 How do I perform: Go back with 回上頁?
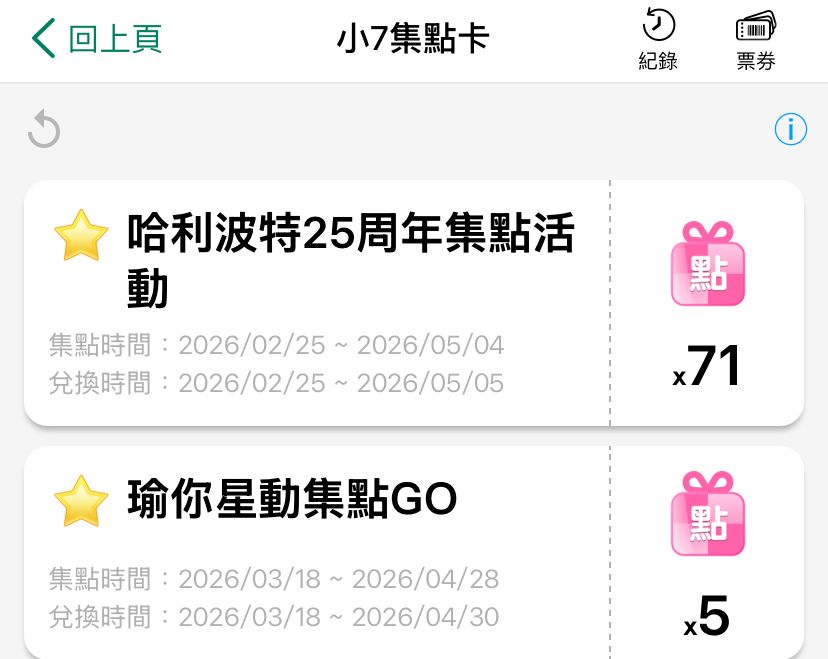(96, 39)
